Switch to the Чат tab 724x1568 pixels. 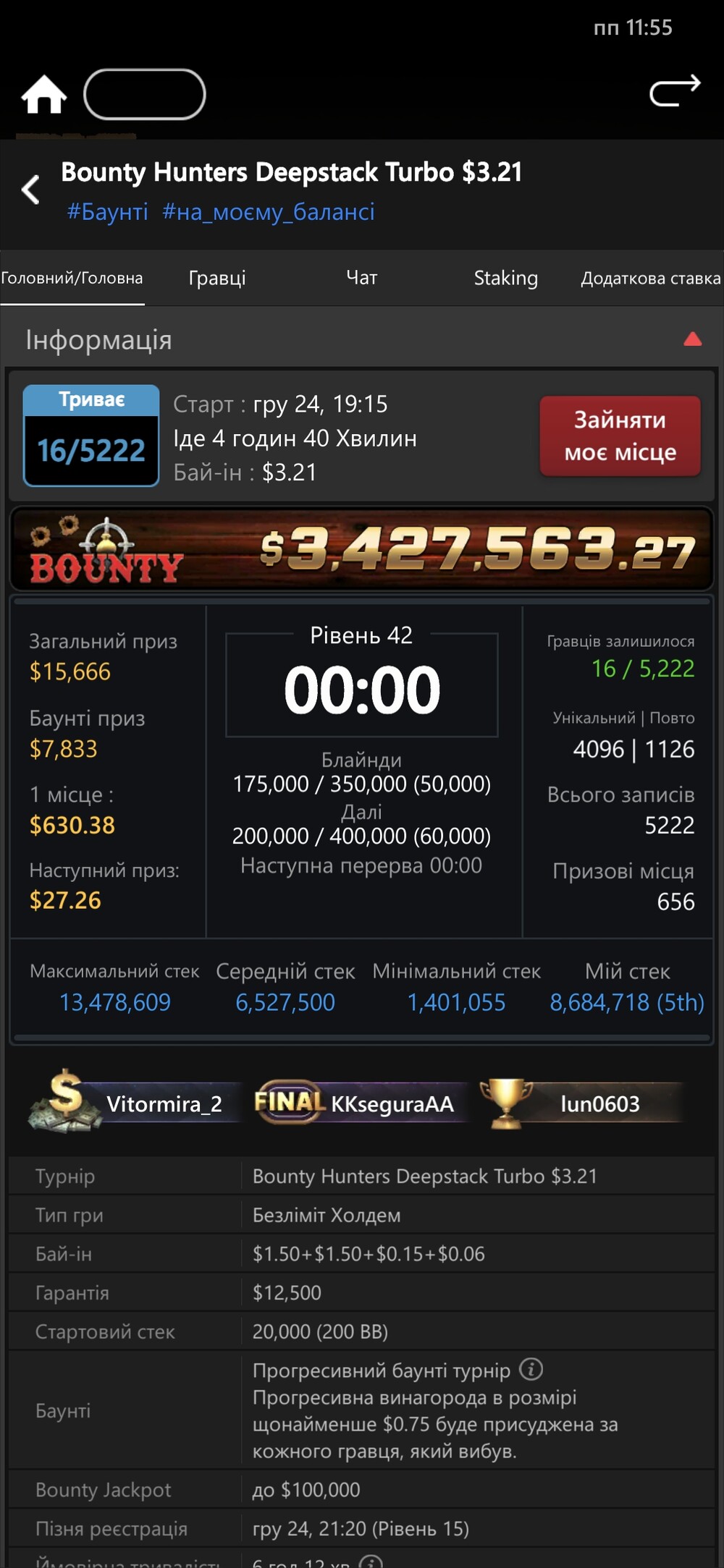tap(361, 278)
